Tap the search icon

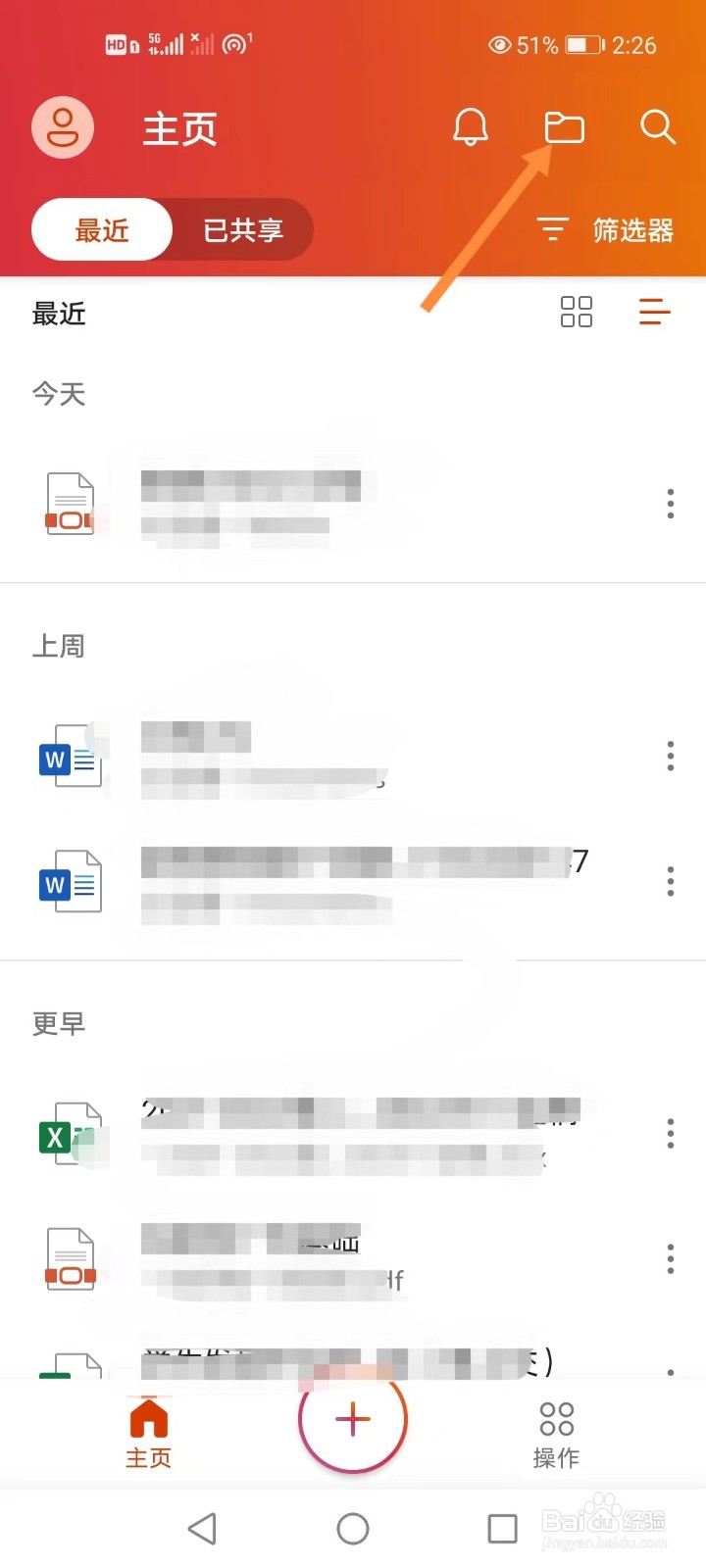coord(656,126)
